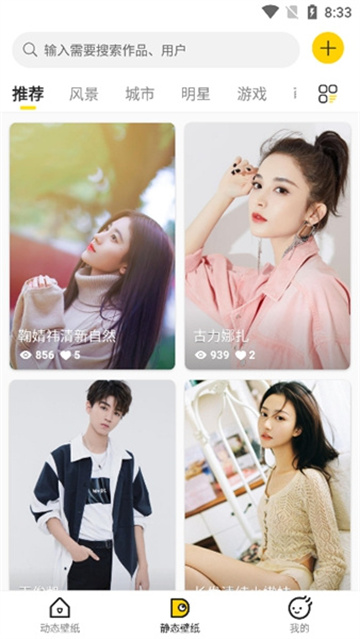The image size is (360, 639).
Task: Tap the yellow plus upload button
Action: pyautogui.click(x=328, y=48)
